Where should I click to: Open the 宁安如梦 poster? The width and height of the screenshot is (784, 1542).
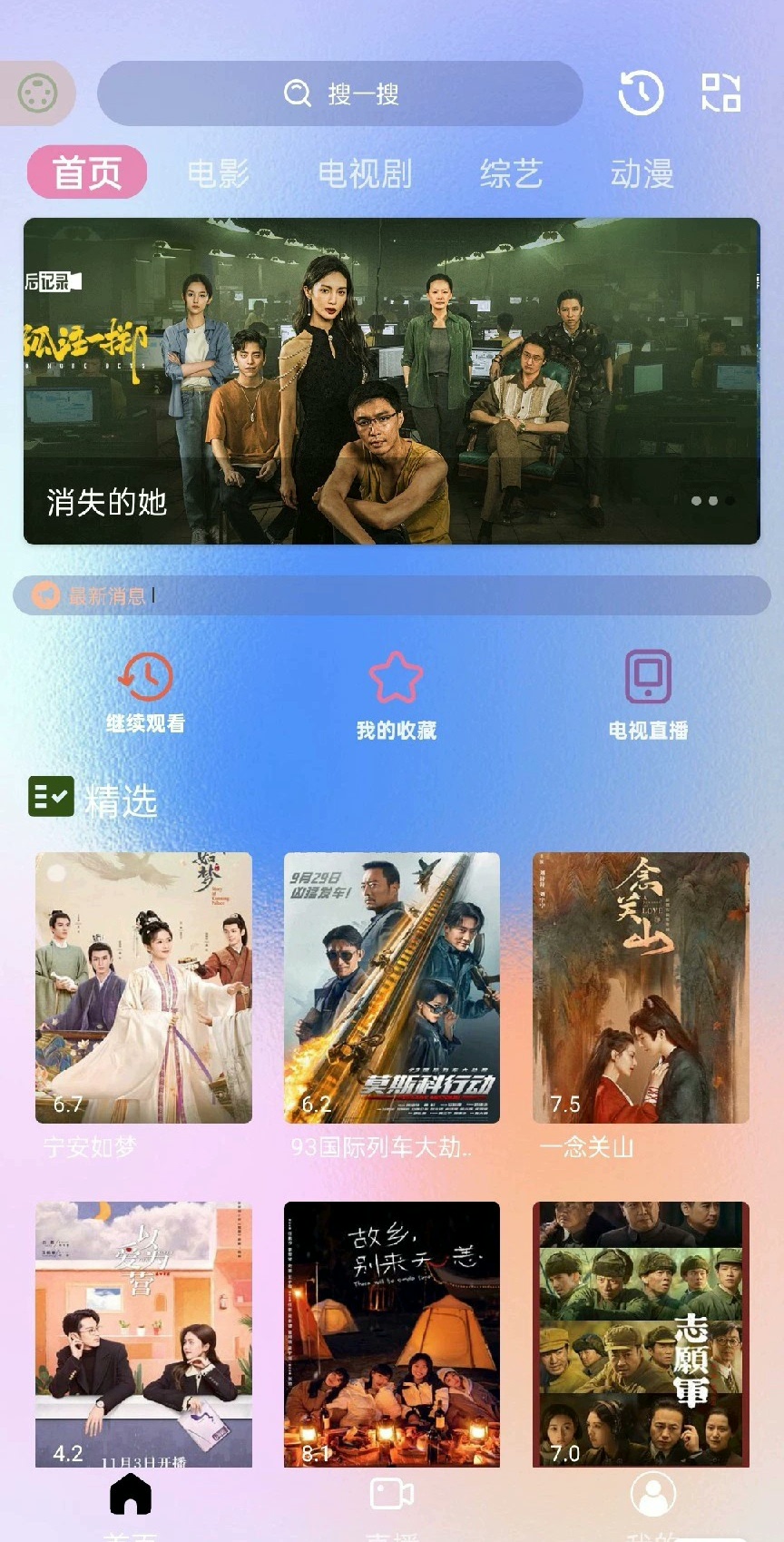pos(143,987)
